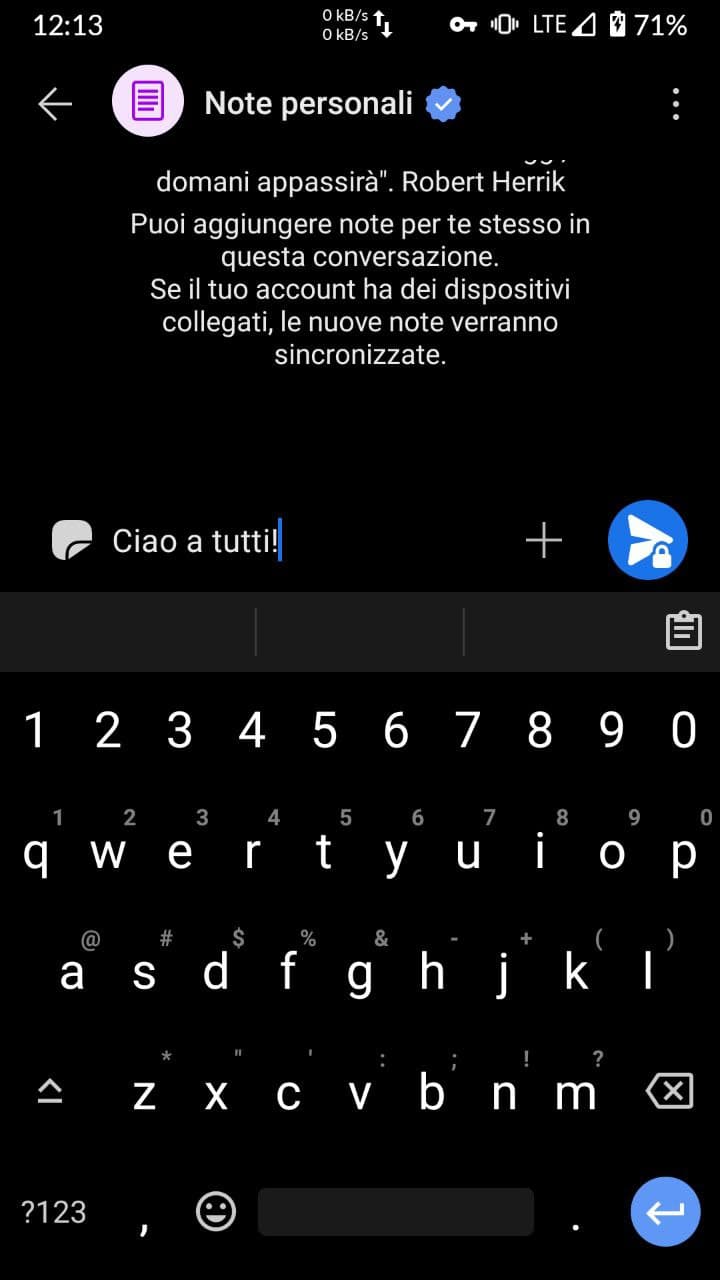Open the emoji keyboard
Screen dimensions: 720x1280
pos(215,1212)
